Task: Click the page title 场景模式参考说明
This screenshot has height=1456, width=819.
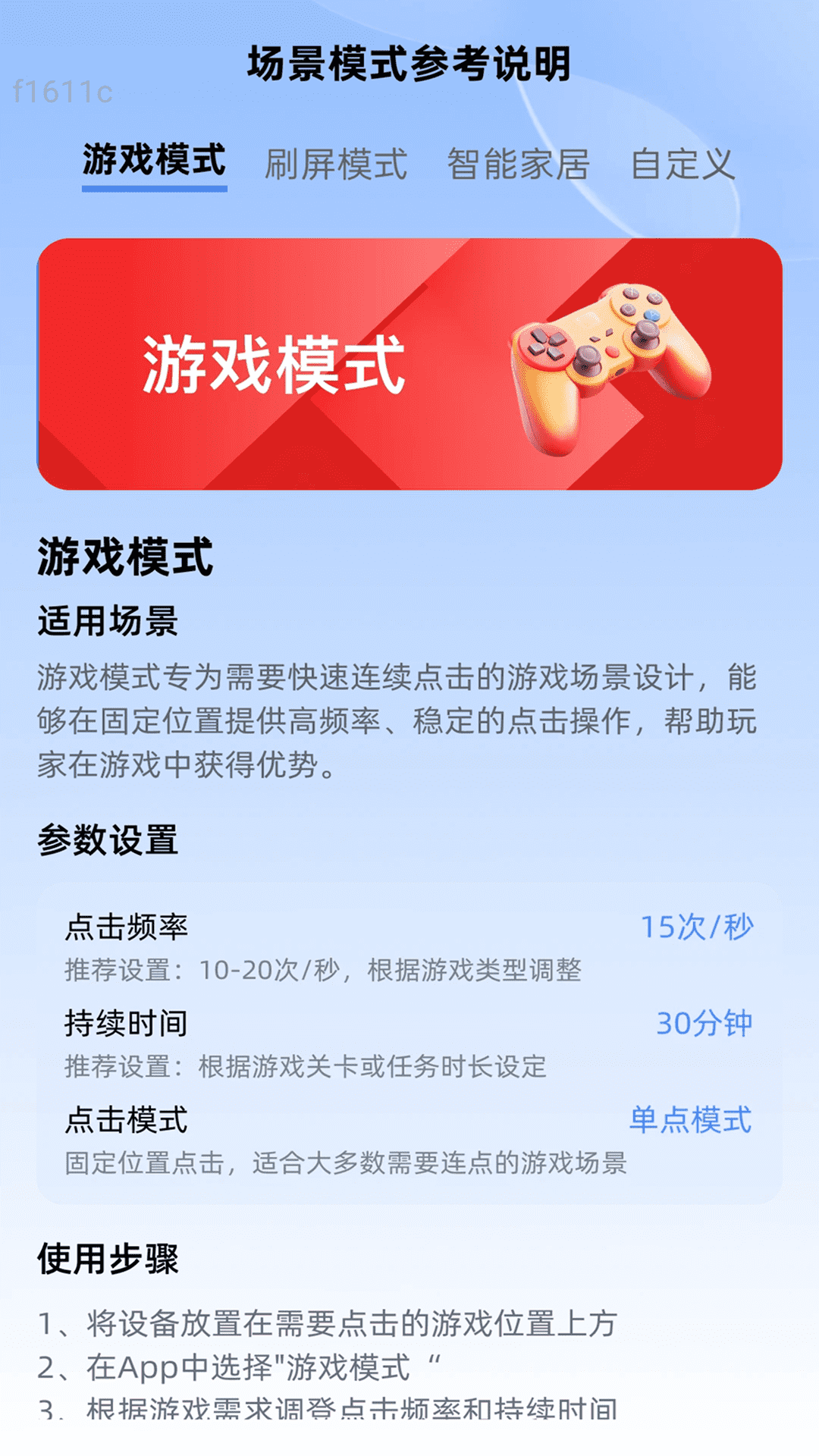Action: [409, 64]
